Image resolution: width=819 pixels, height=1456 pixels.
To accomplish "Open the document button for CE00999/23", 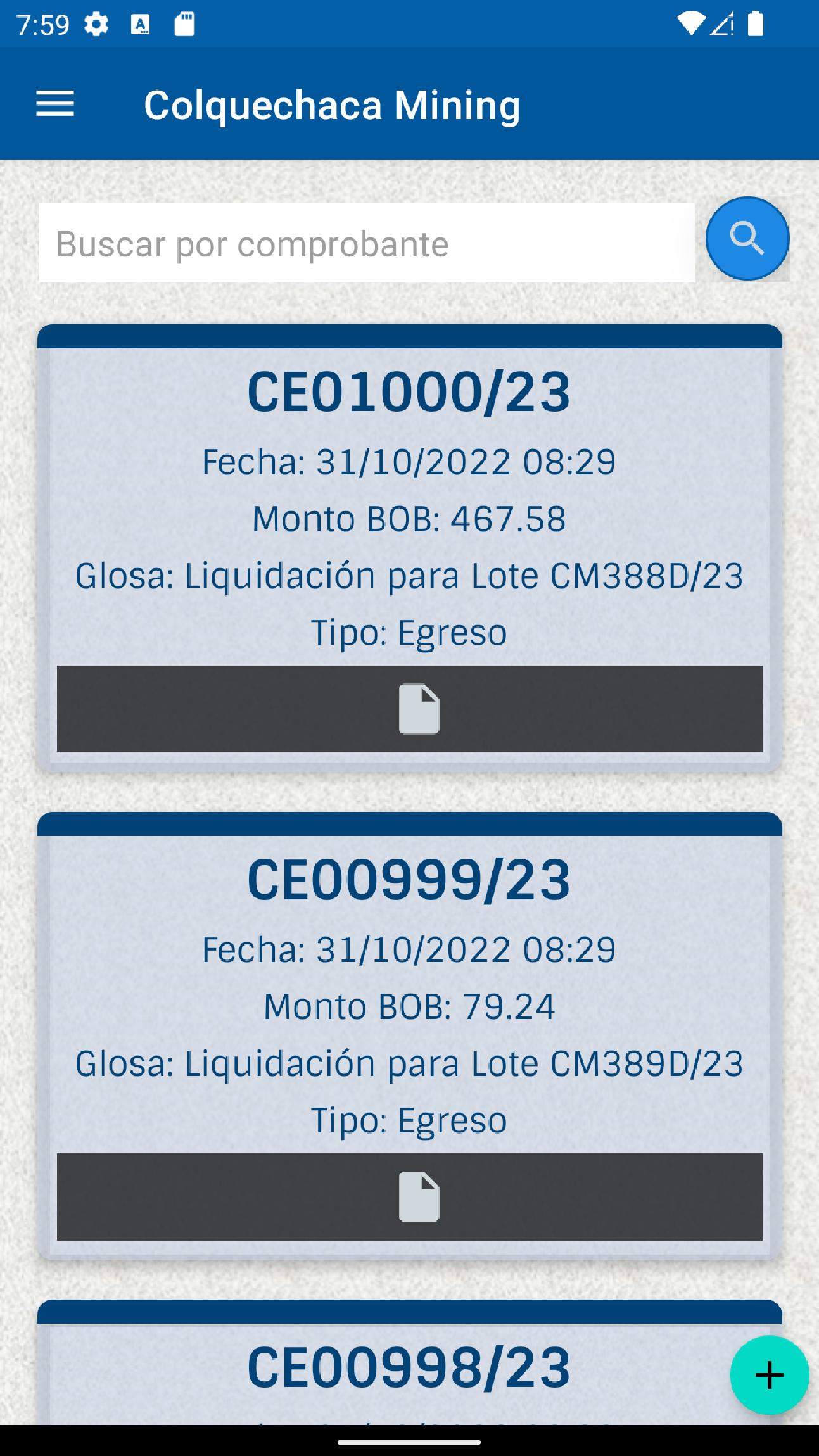I will pyautogui.click(x=409, y=1196).
